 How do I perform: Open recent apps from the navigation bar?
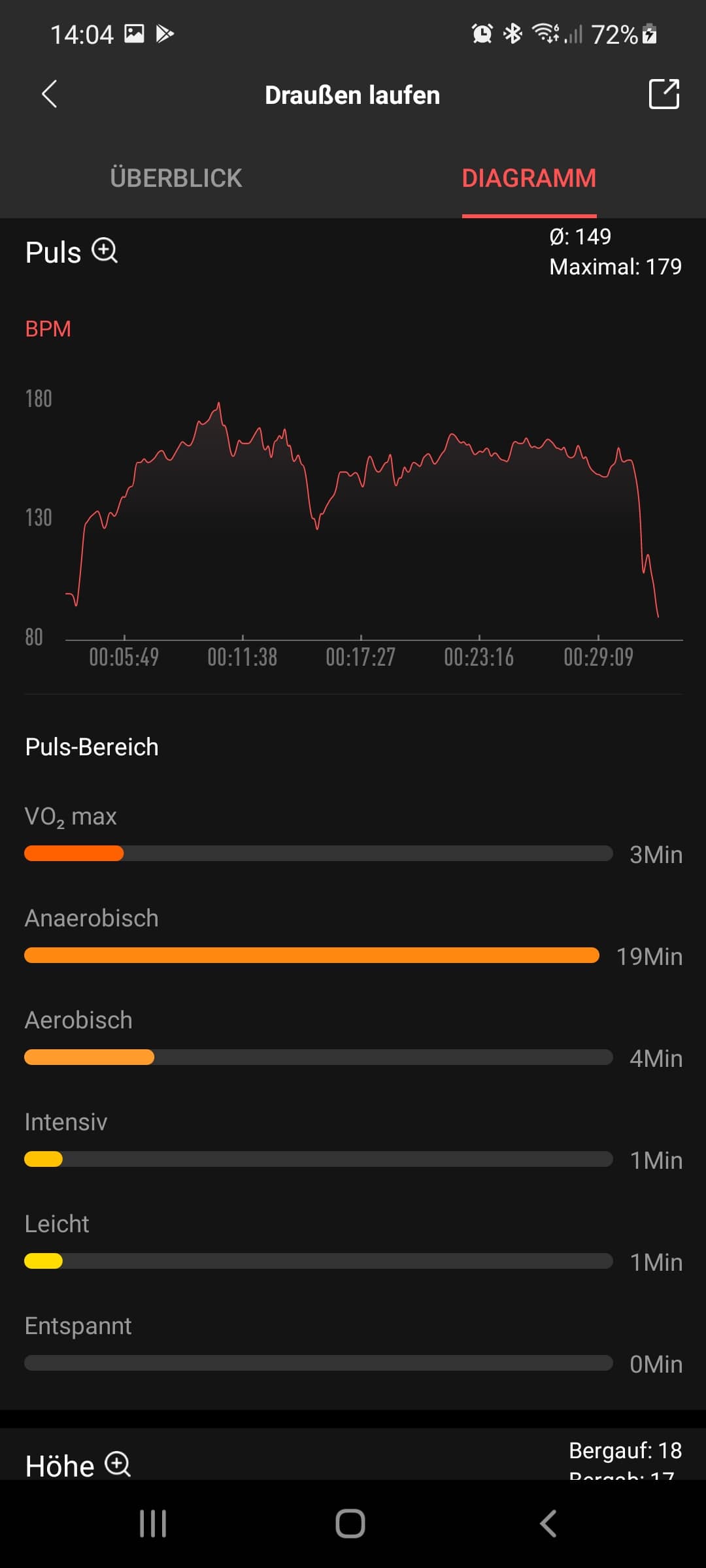tap(153, 1524)
